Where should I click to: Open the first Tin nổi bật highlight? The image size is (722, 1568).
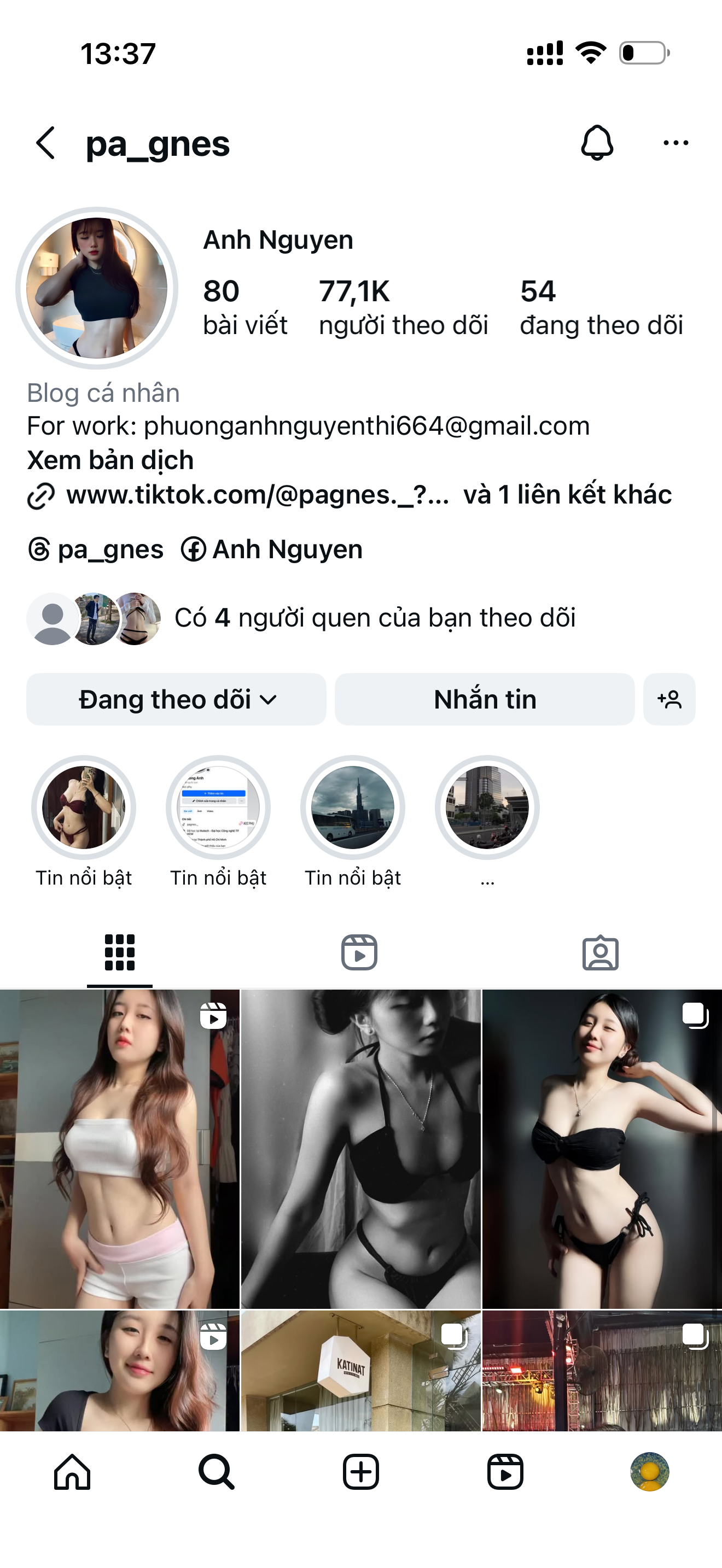[84, 808]
